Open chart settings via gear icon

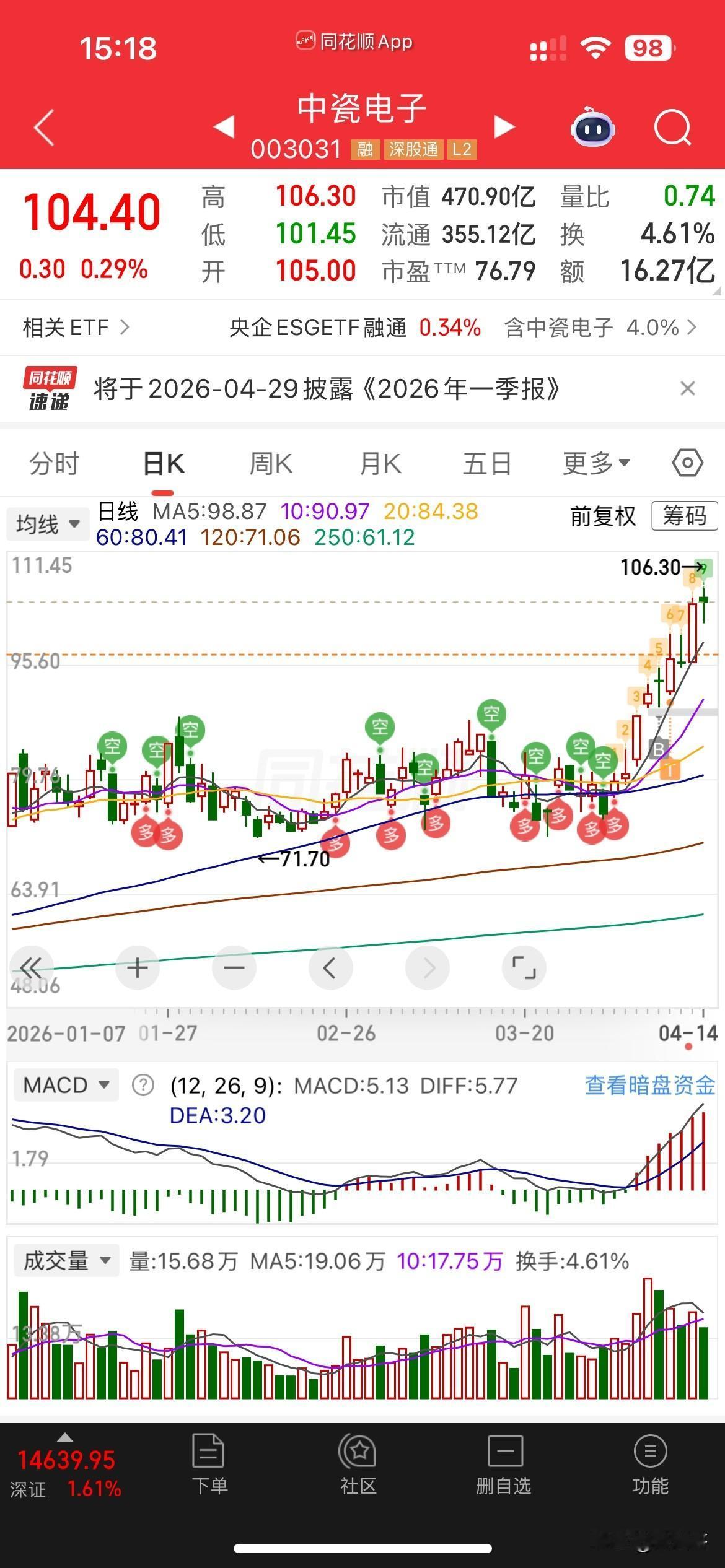[x=685, y=463]
